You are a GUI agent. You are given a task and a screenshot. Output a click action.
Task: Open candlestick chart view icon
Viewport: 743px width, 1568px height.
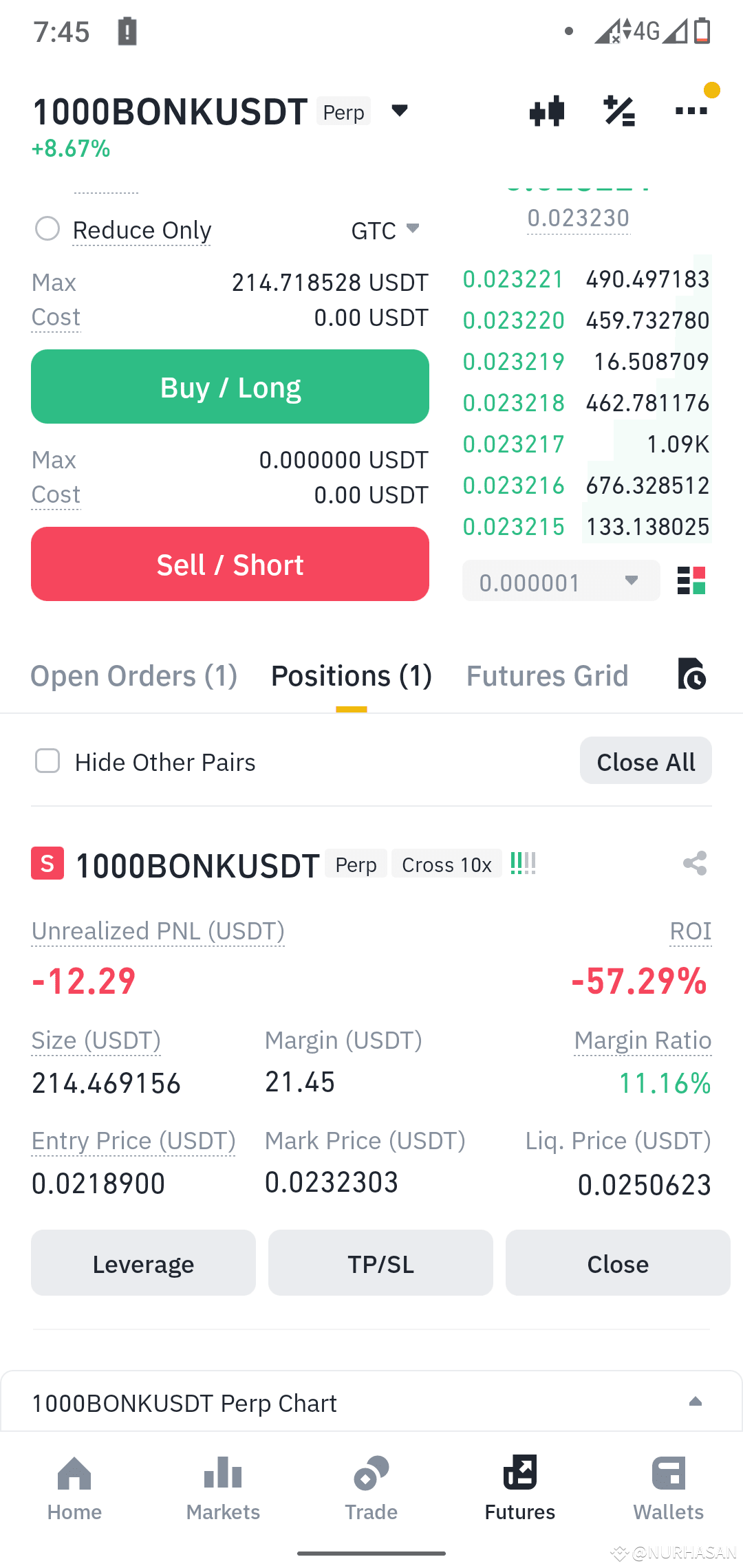click(x=547, y=111)
